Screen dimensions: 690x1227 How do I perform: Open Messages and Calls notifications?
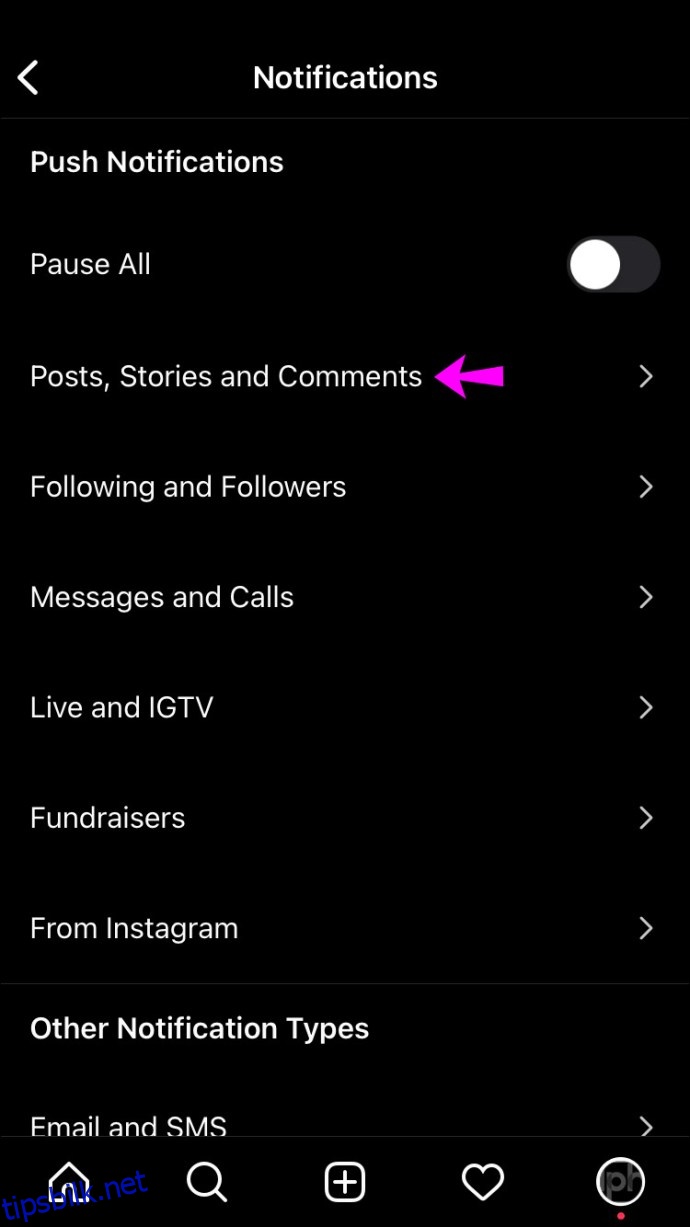[345, 597]
